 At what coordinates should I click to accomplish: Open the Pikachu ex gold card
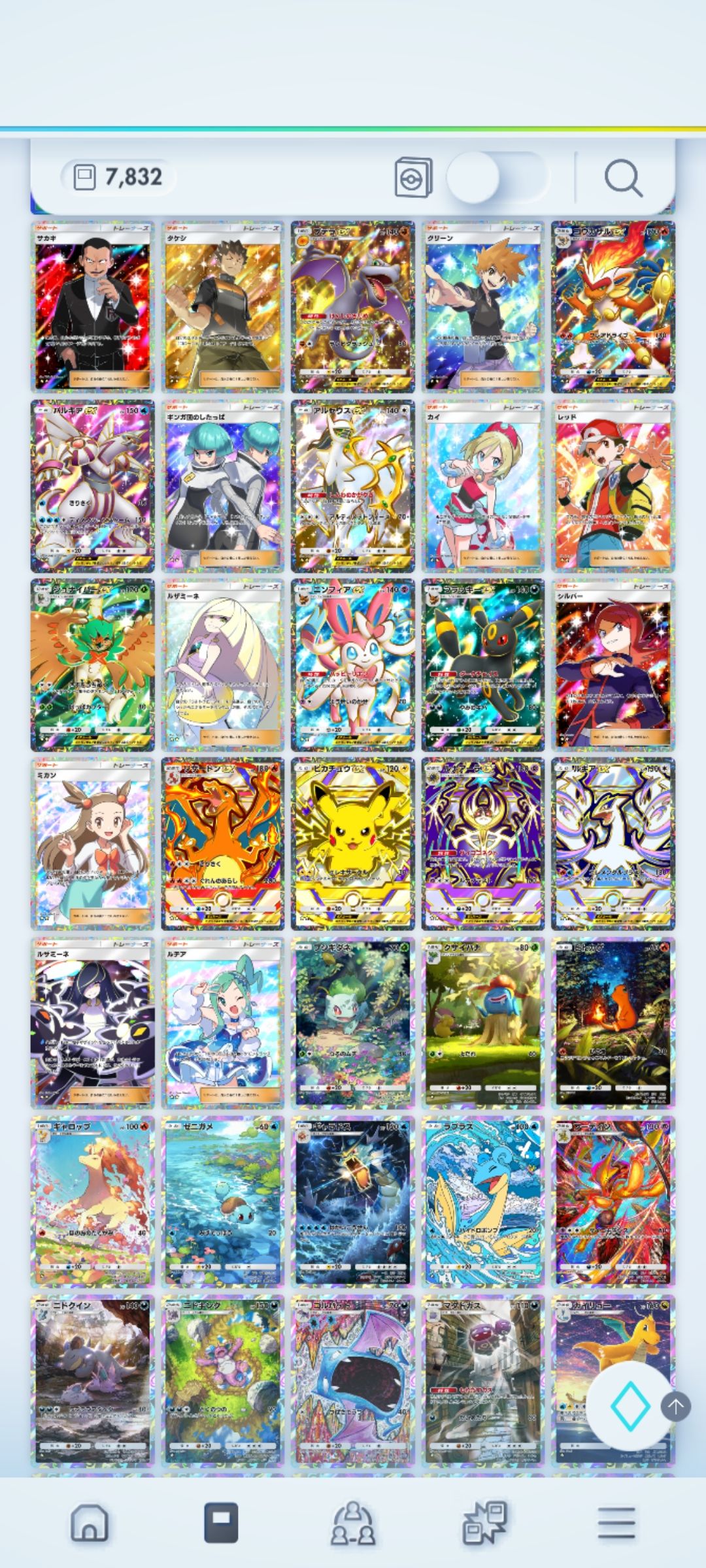[x=353, y=843]
